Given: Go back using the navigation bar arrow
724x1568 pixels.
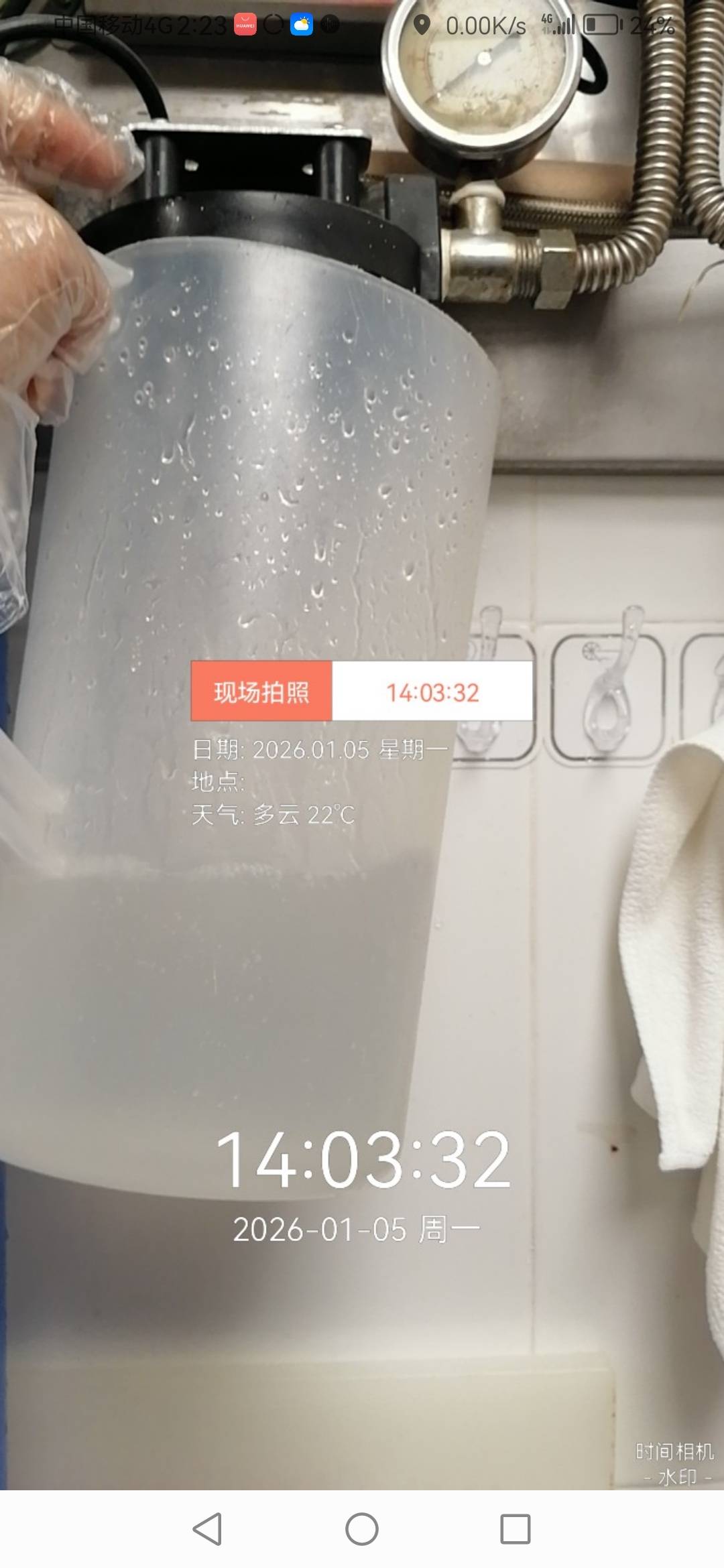Looking at the screenshot, I should click(x=207, y=1529).
